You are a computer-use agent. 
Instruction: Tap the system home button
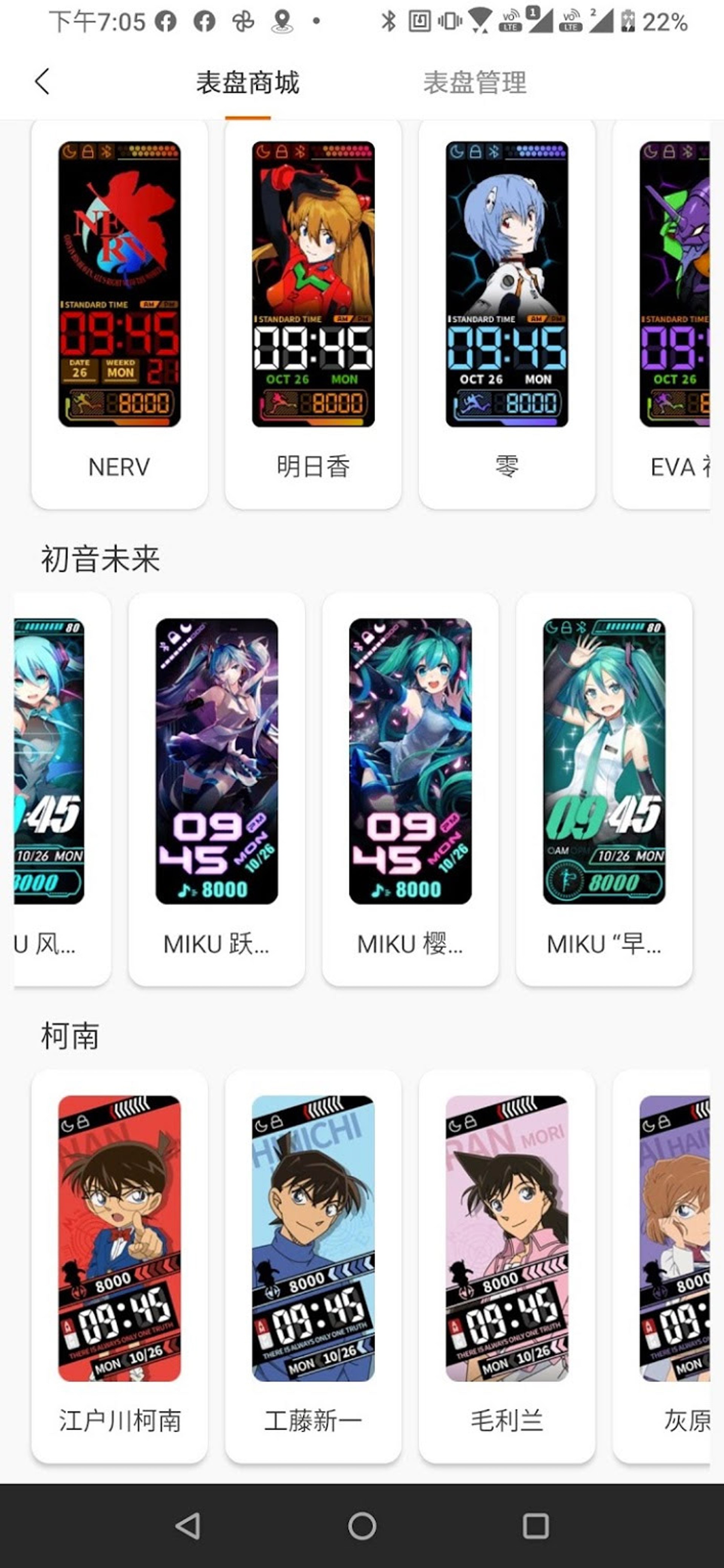point(362,1526)
